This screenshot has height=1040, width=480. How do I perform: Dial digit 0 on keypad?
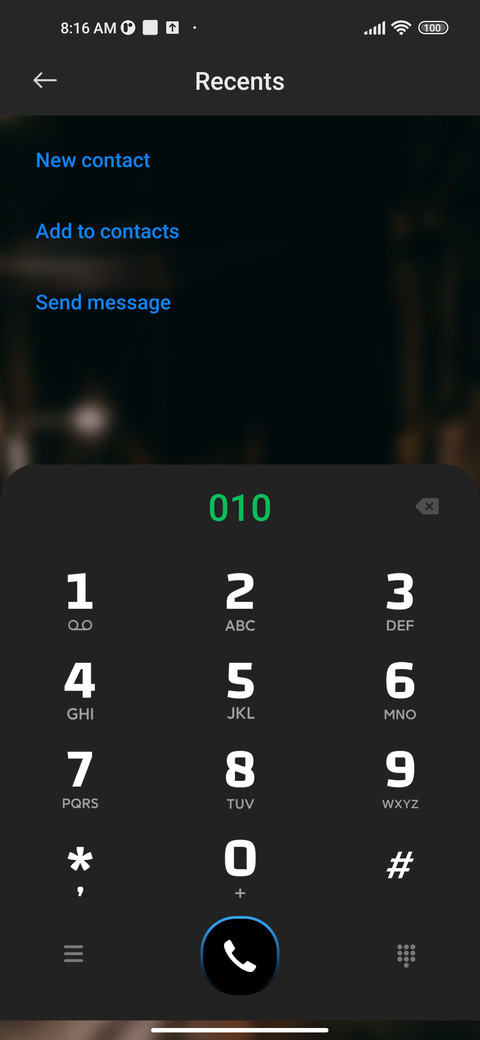[240, 869]
